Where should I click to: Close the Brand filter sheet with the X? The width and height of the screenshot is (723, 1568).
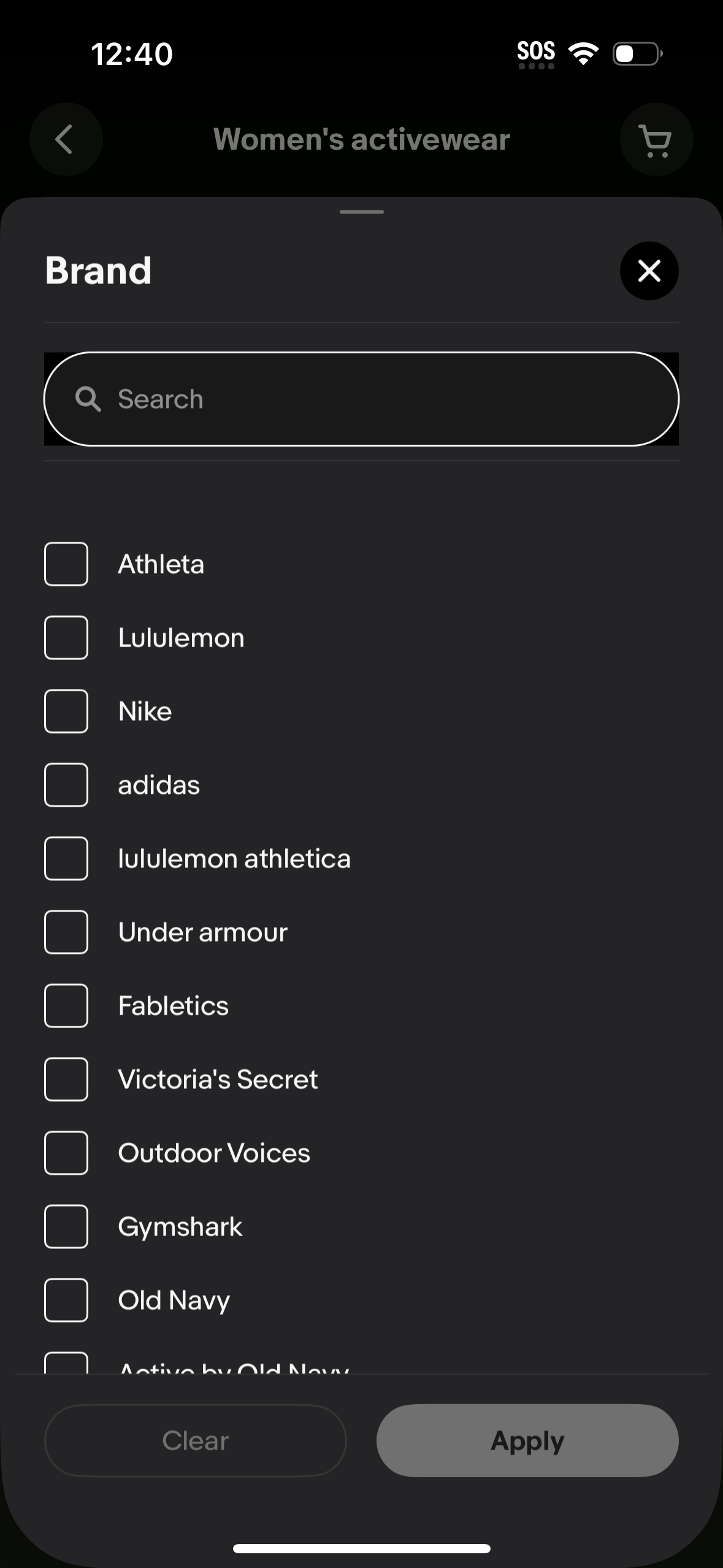point(649,271)
